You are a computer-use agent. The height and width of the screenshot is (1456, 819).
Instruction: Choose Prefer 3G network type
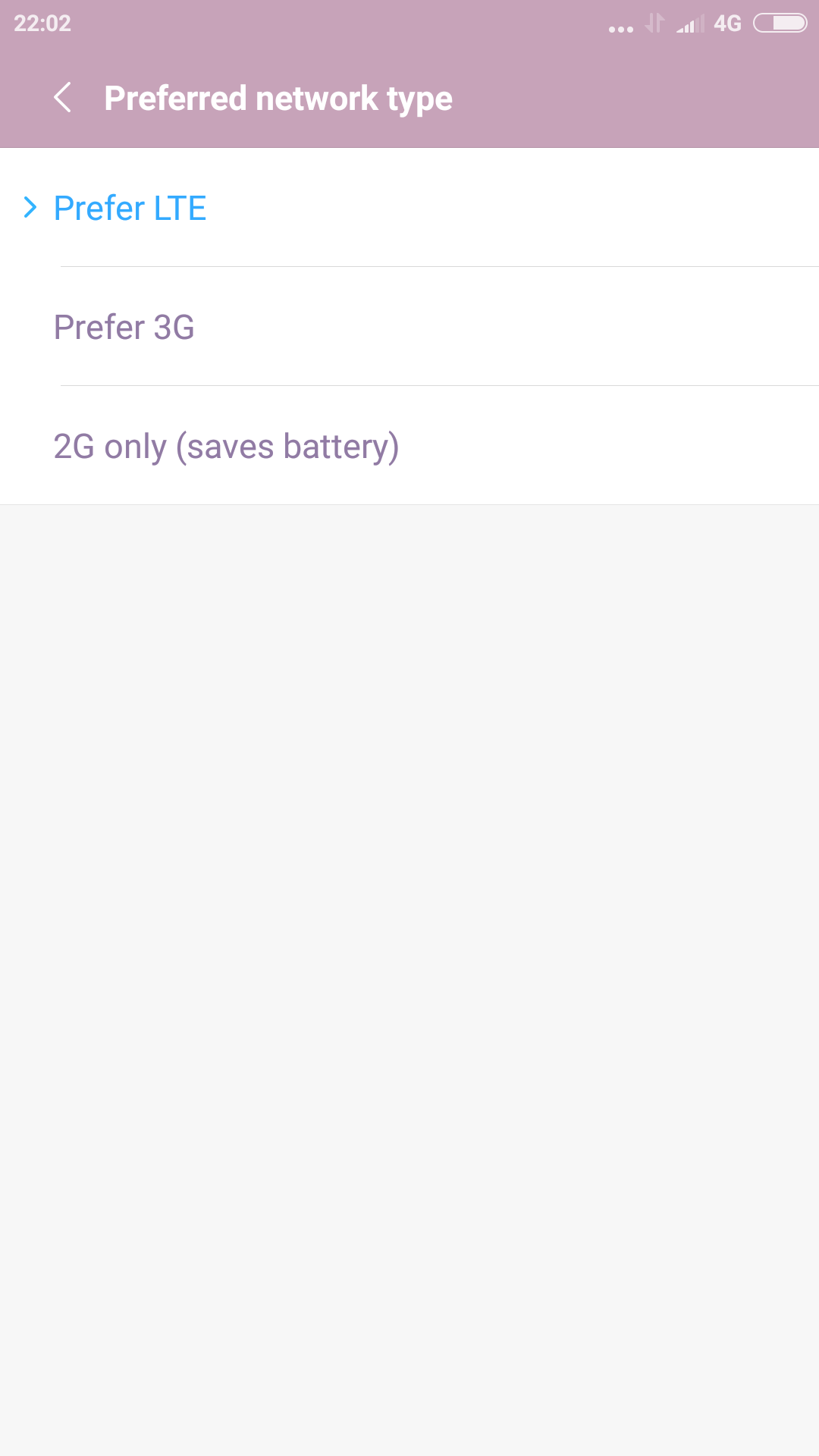tap(409, 327)
